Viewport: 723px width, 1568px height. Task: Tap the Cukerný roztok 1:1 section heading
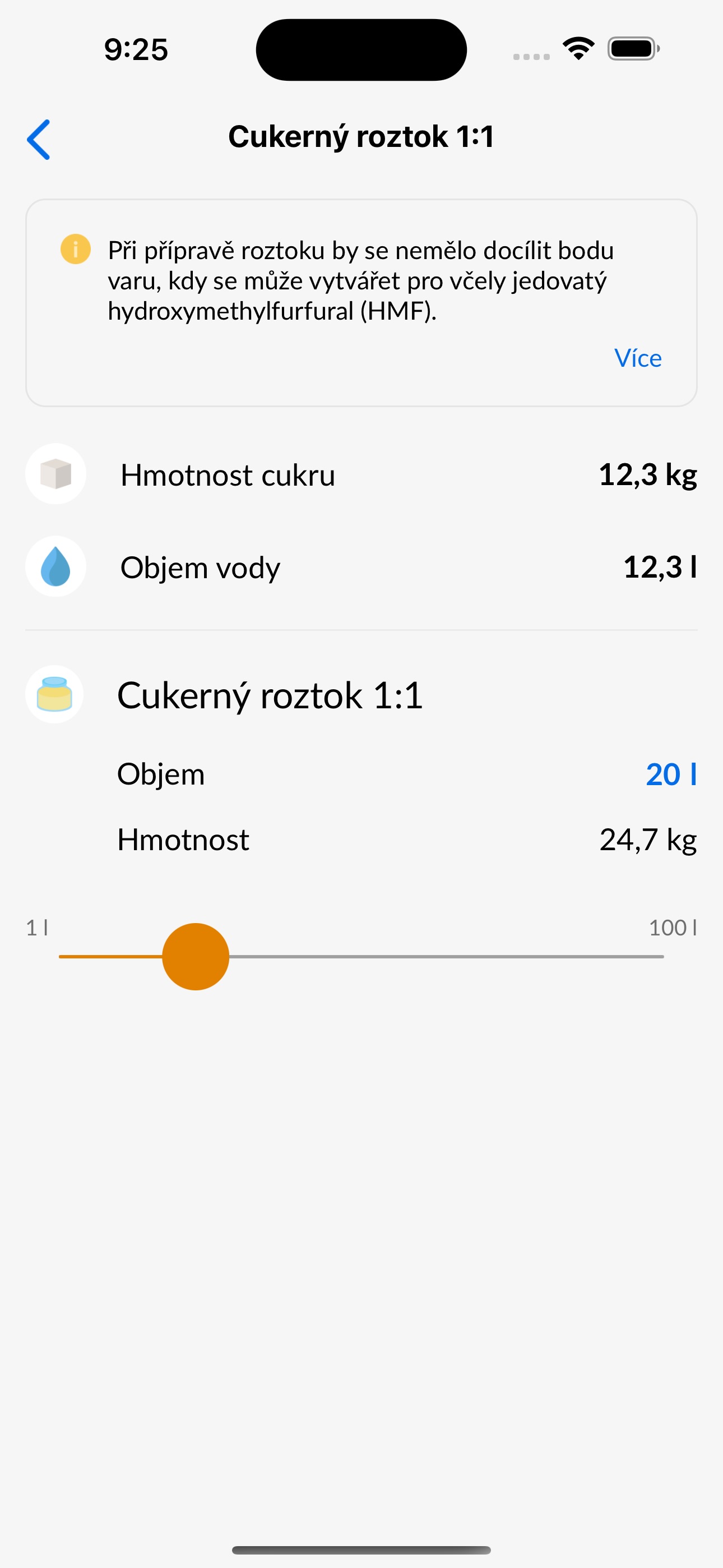coord(271,694)
